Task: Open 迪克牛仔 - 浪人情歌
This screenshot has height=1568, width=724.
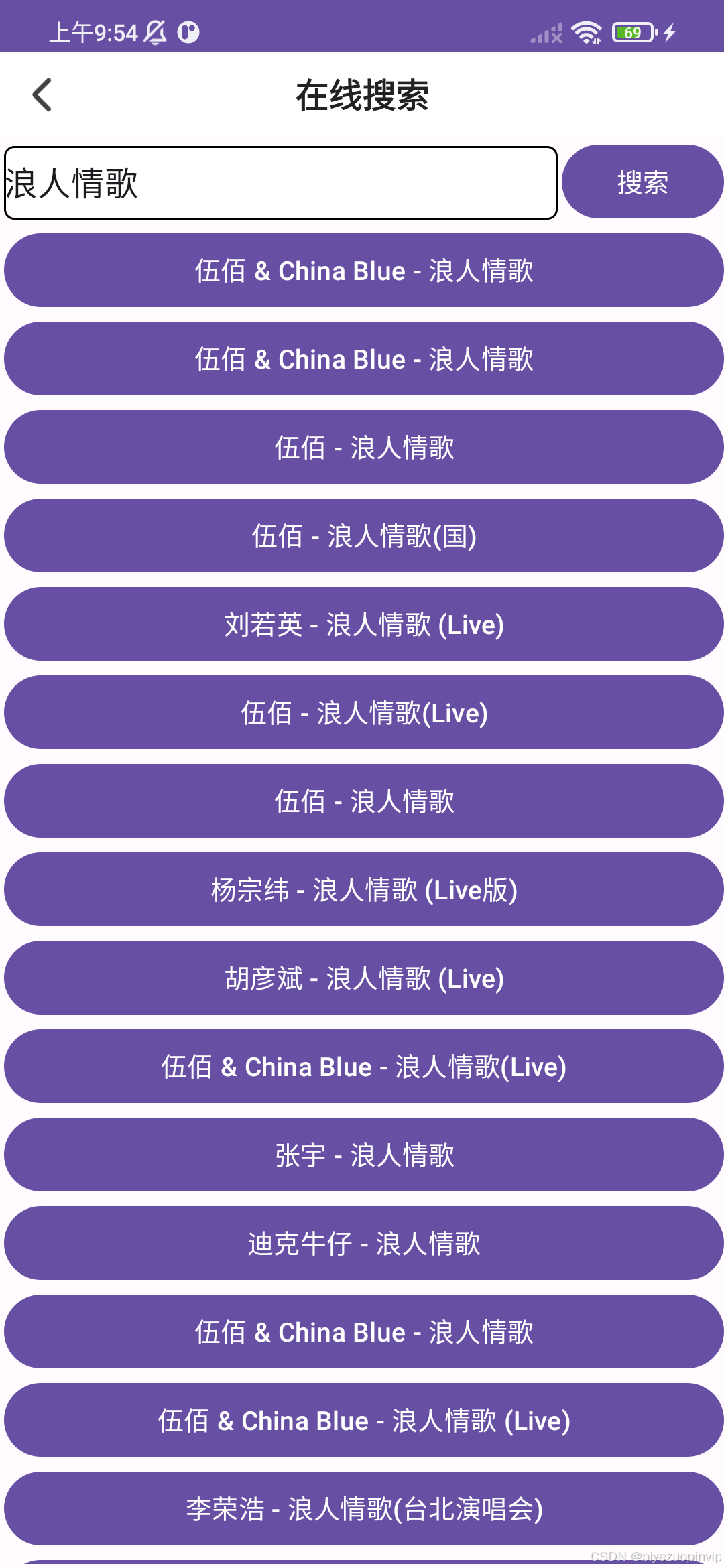Action: click(364, 1244)
